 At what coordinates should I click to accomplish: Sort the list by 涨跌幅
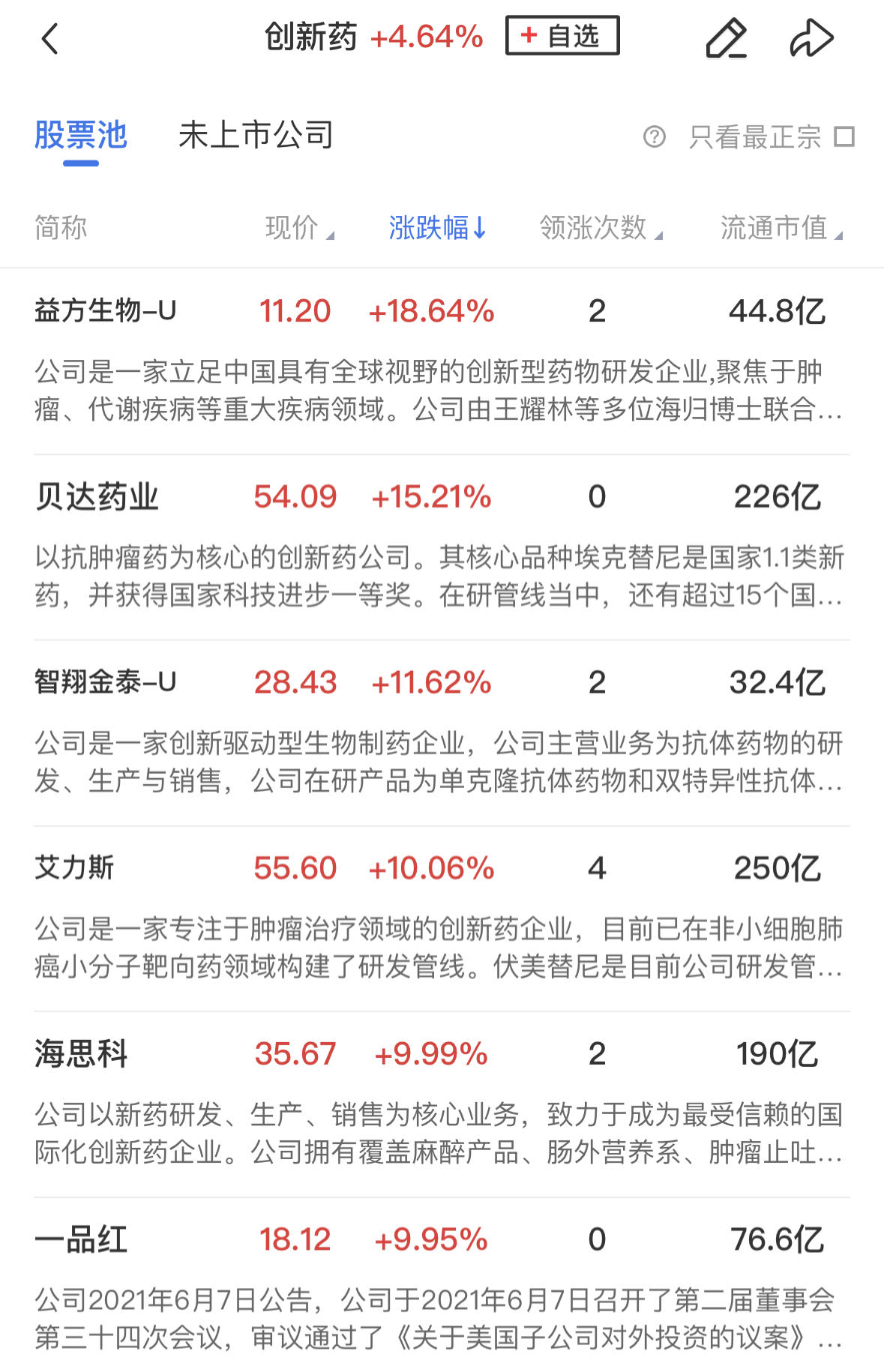coord(437,228)
